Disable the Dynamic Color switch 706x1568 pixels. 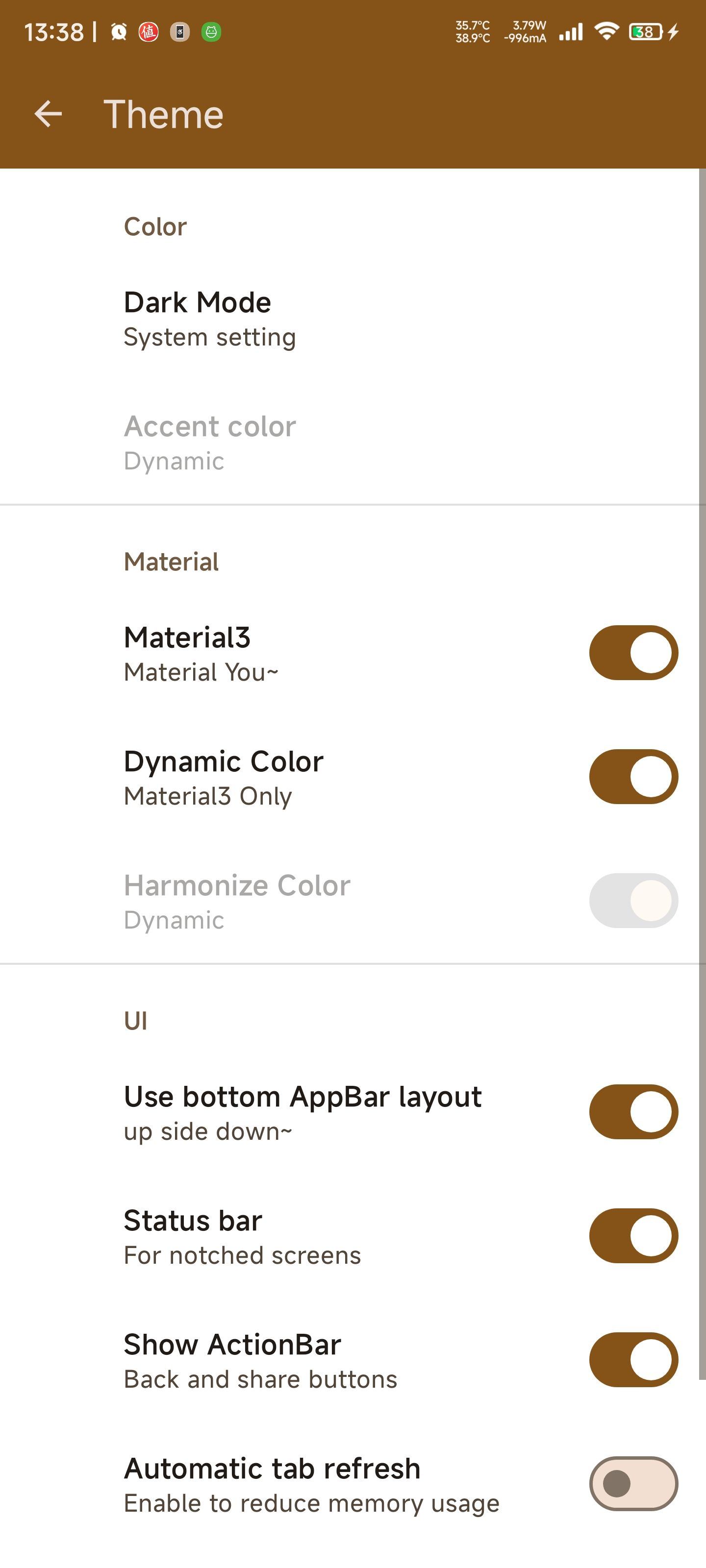(x=633, y=777)
